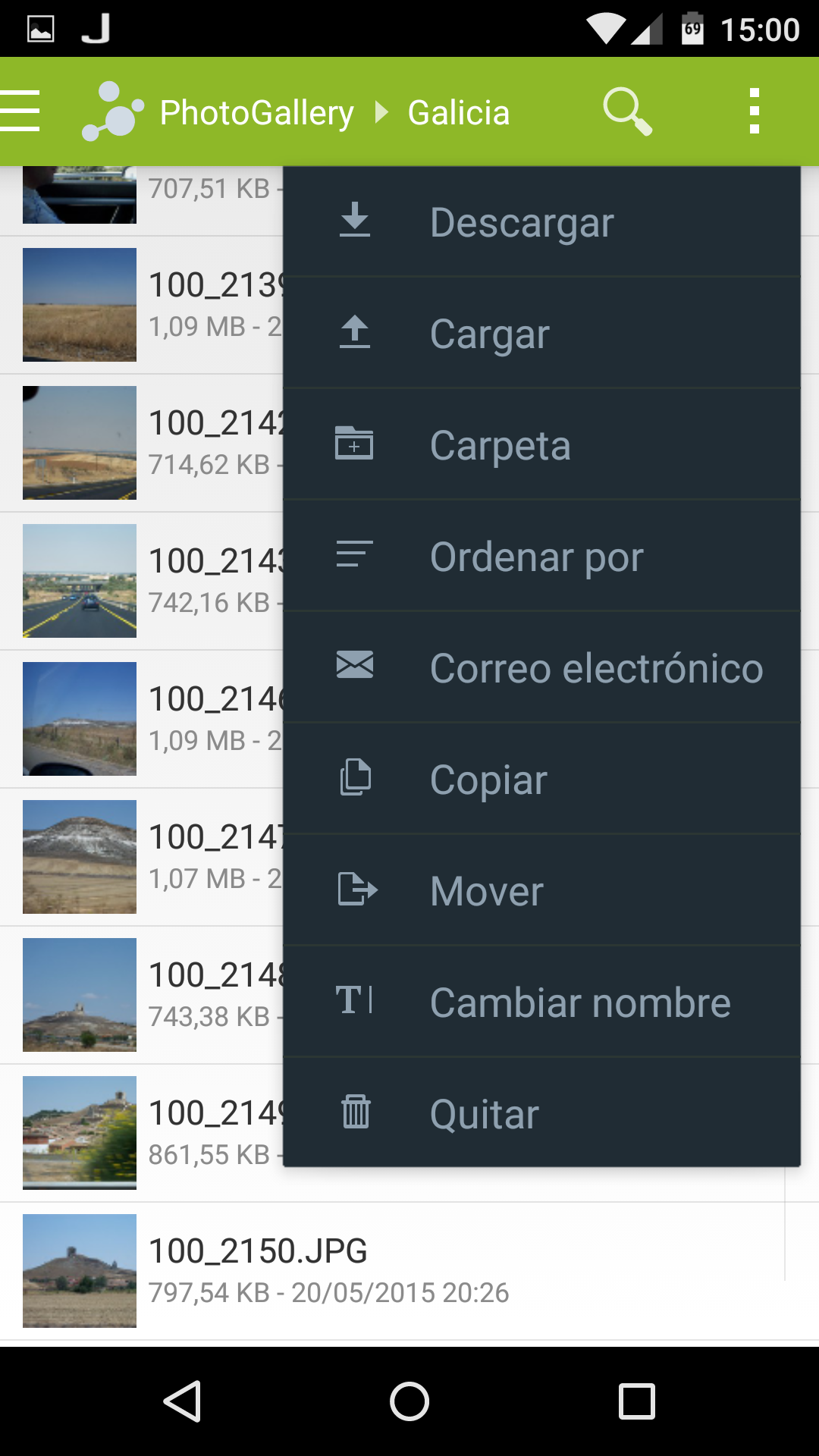Select Quitar to remove the item
Image resolution: width=819 pixels, height=1456 pixels.
pos(483,1112)
